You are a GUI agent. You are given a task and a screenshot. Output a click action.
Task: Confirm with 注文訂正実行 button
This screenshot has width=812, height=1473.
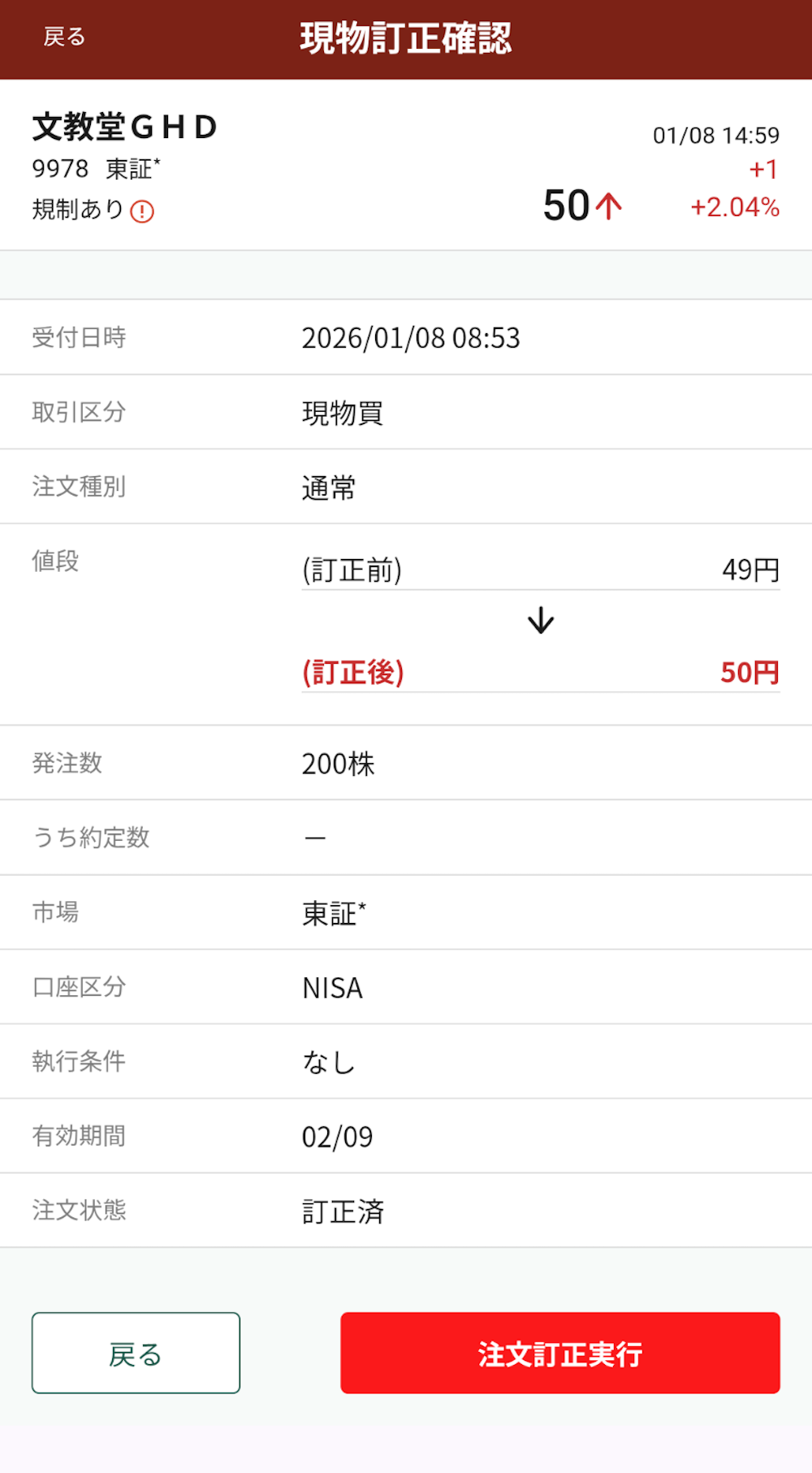pos(559,1353)
